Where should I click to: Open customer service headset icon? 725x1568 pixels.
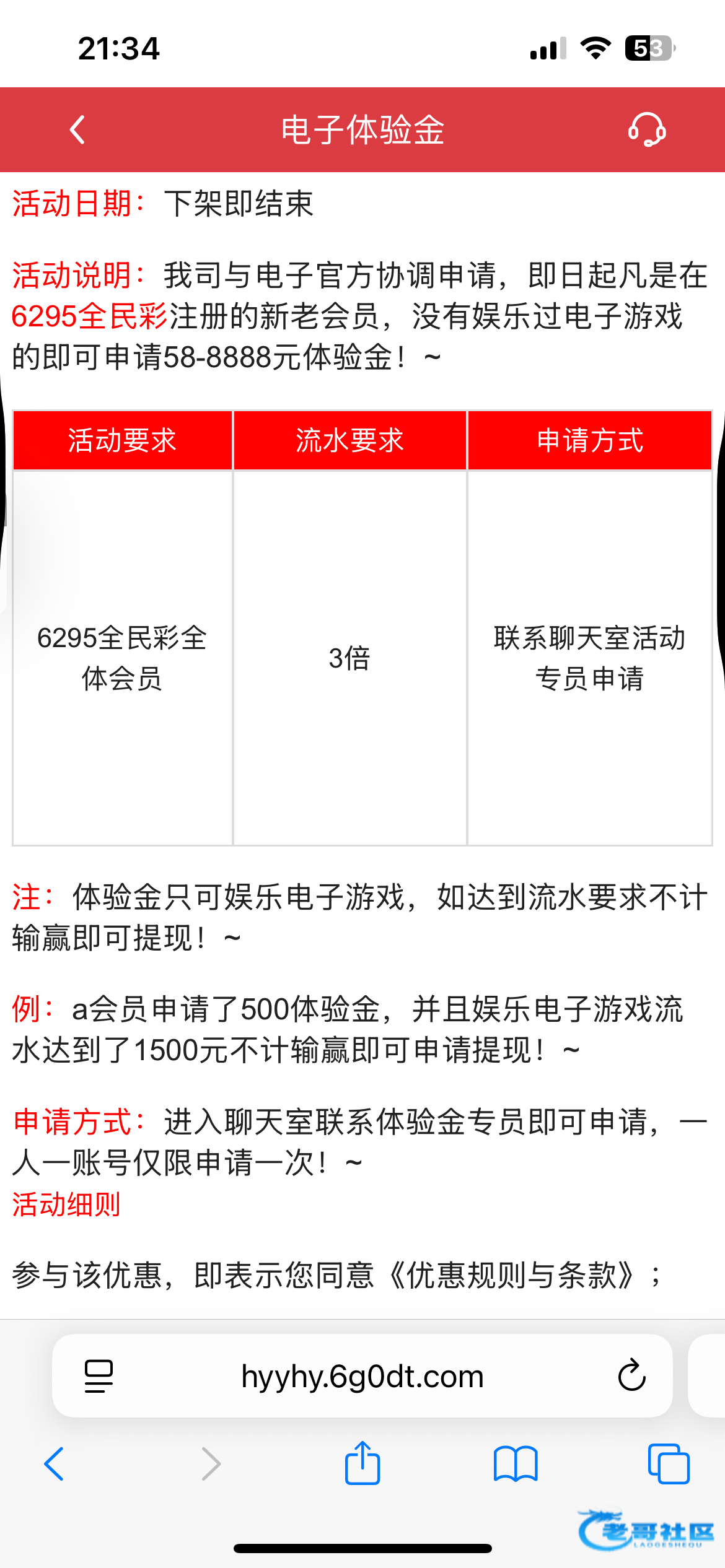click(647, 129)
